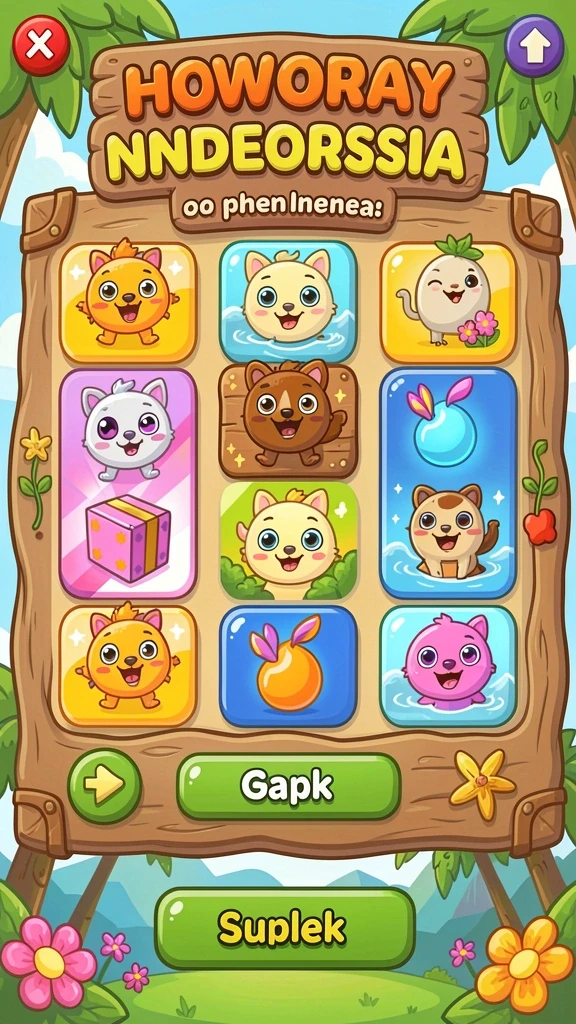The image size is (576, 1024).
Task: Tap the orange fruit tile
Action: [288, 666]
